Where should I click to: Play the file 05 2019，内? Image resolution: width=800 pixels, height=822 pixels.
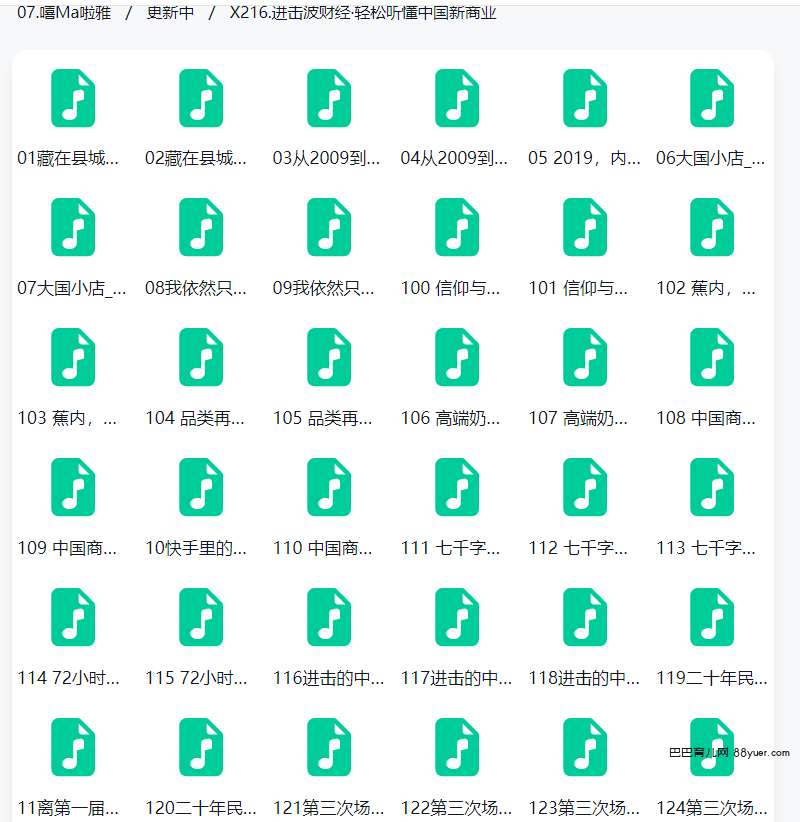585,99
